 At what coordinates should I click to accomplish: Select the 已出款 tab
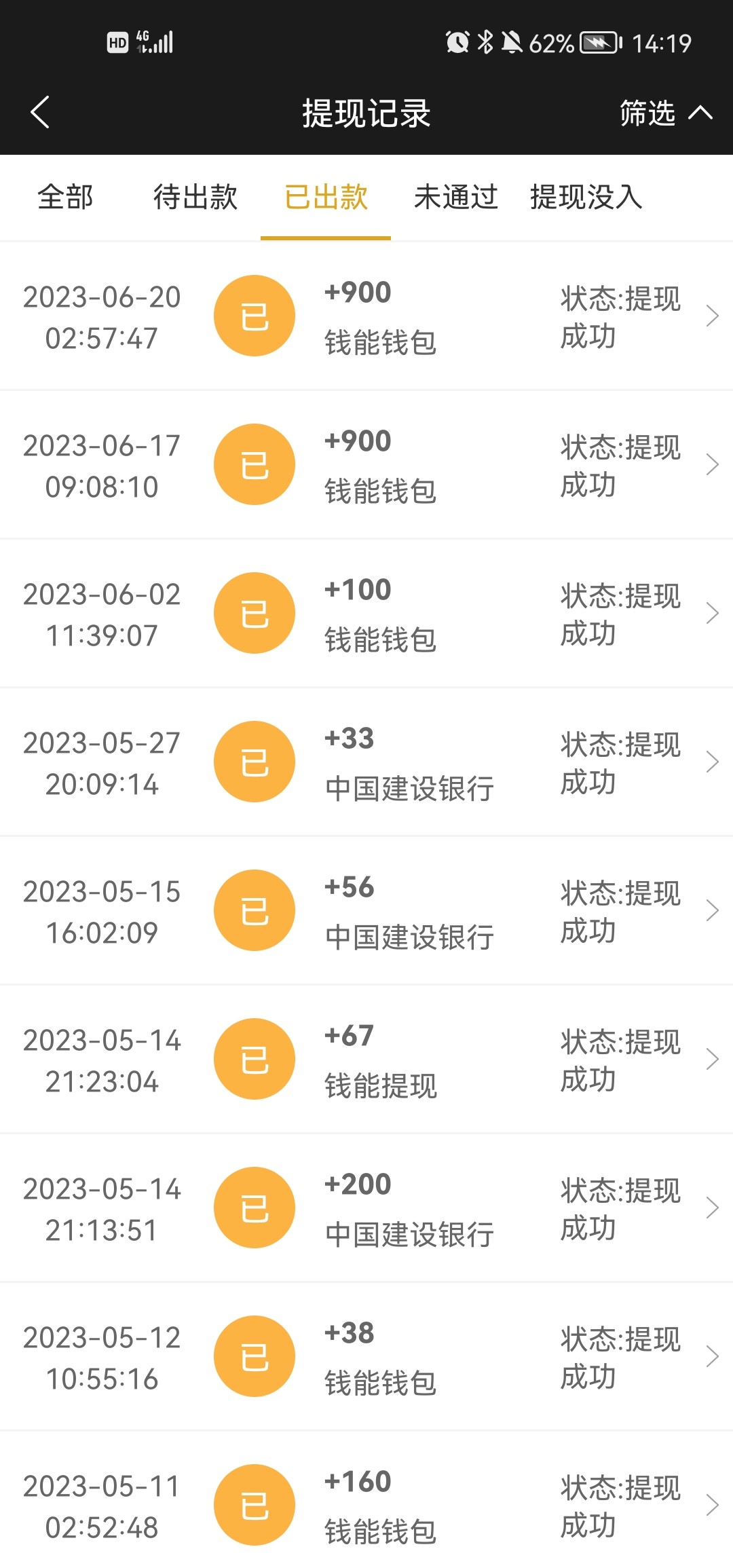point(326,198)
